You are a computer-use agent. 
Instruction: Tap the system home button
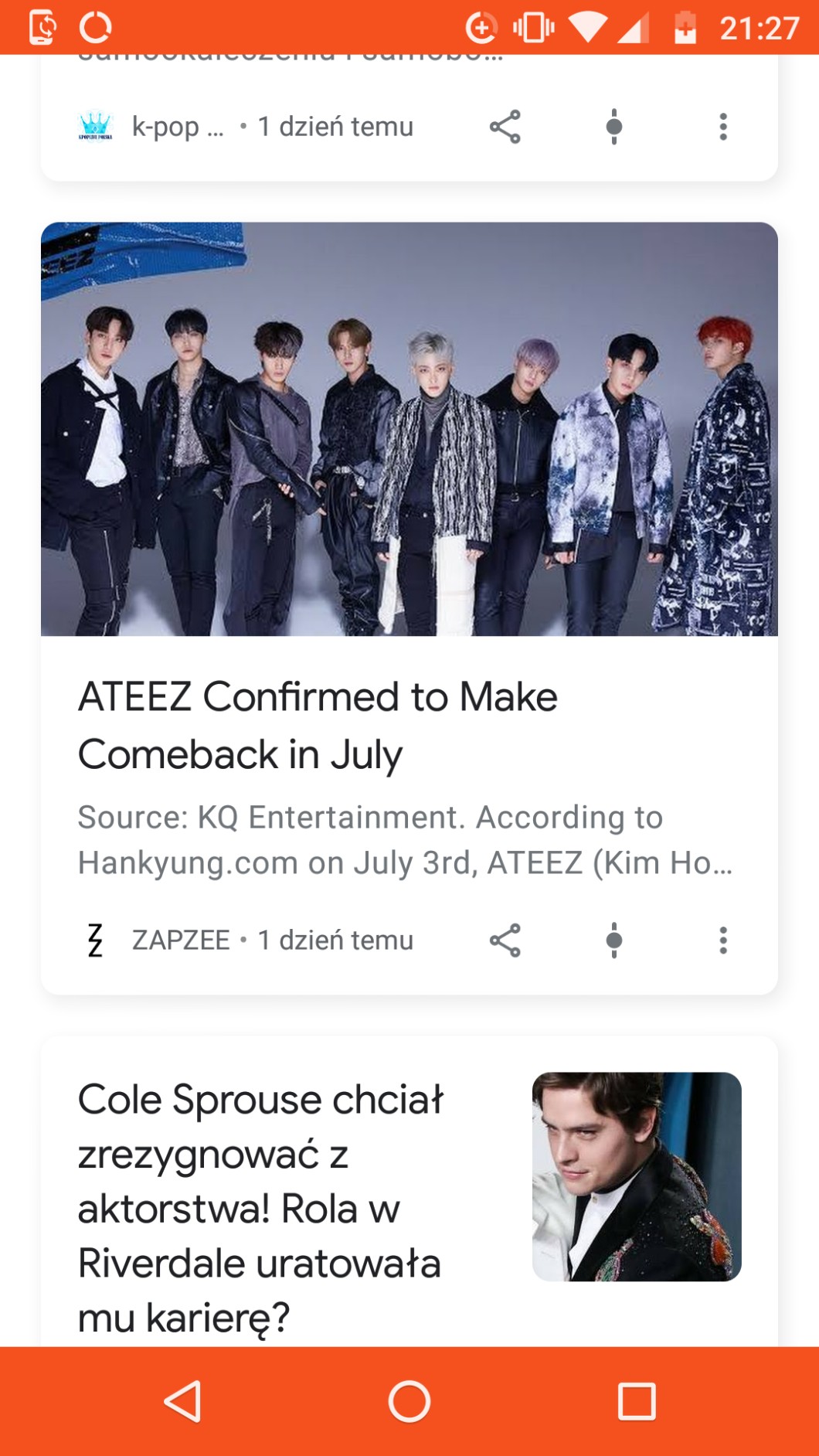coord(409,1401)
